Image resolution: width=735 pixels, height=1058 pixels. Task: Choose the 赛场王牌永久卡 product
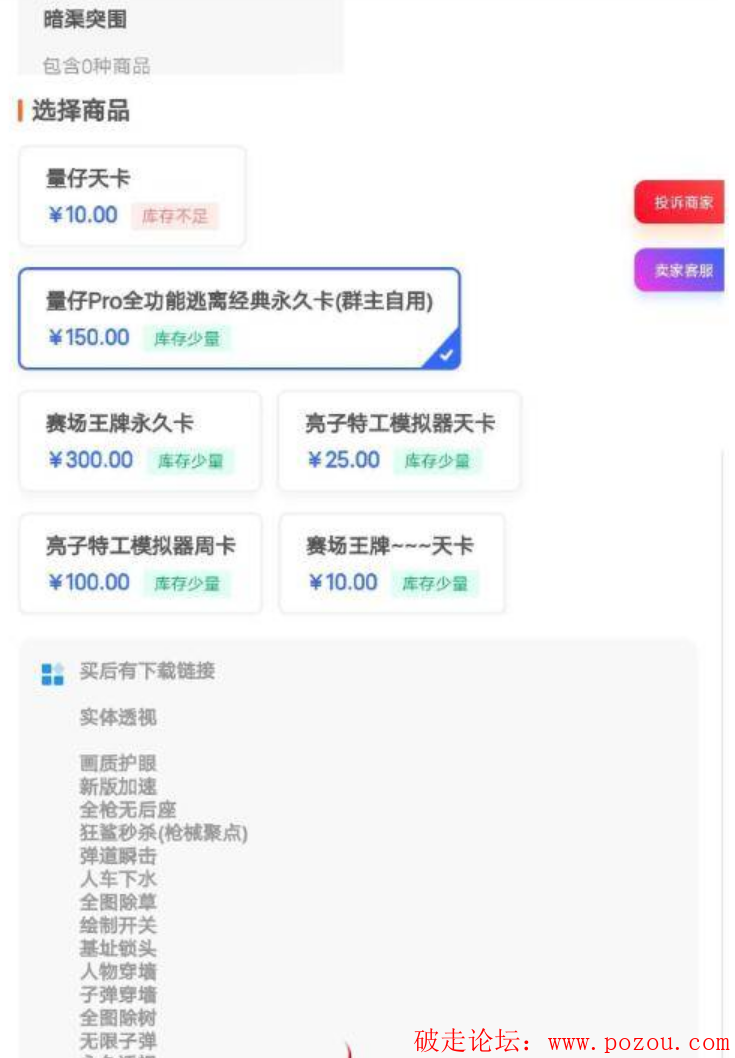[139, 441]
